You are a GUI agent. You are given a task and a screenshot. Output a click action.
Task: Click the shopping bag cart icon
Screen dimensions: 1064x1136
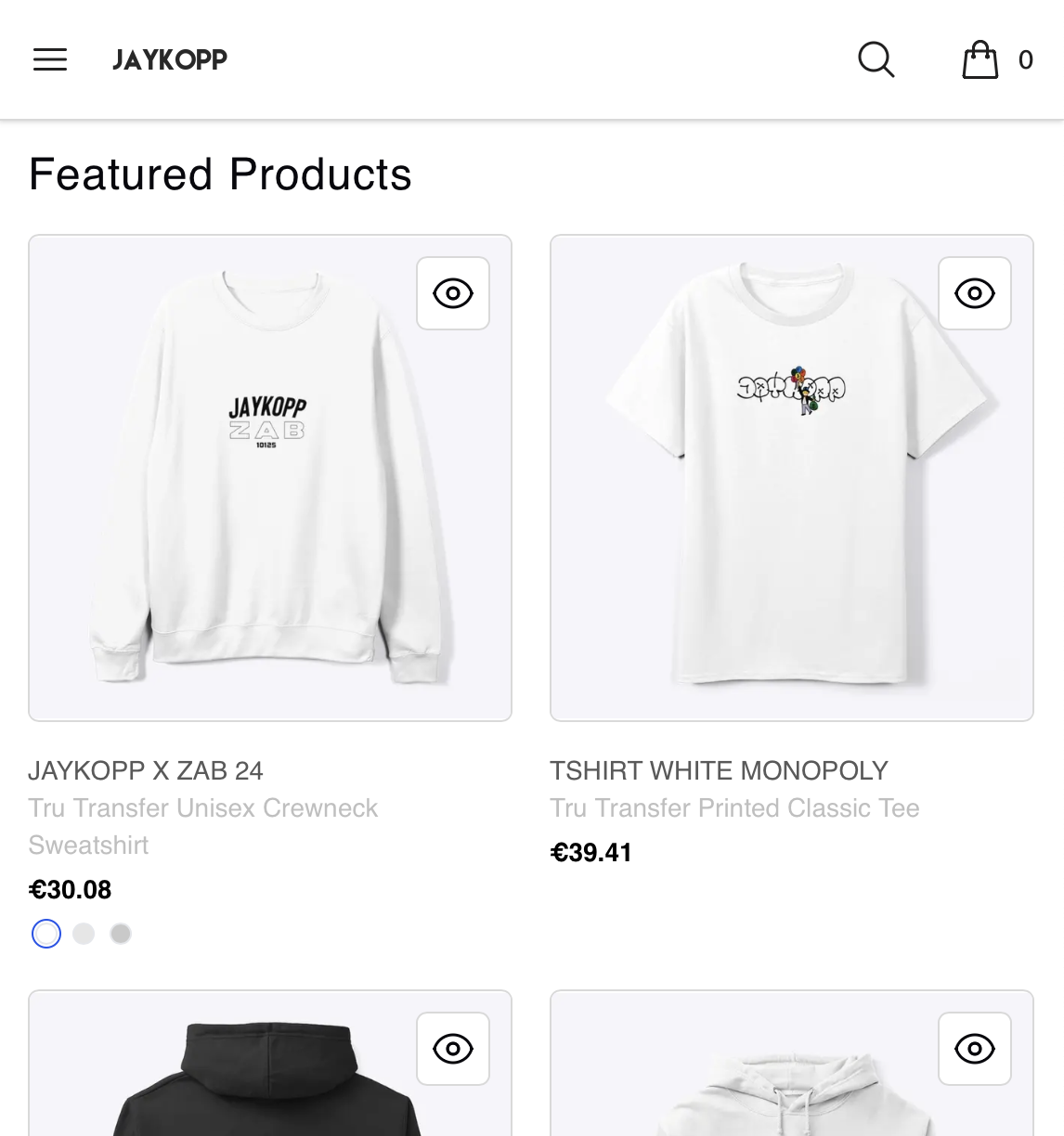click(x=979, y=59)
